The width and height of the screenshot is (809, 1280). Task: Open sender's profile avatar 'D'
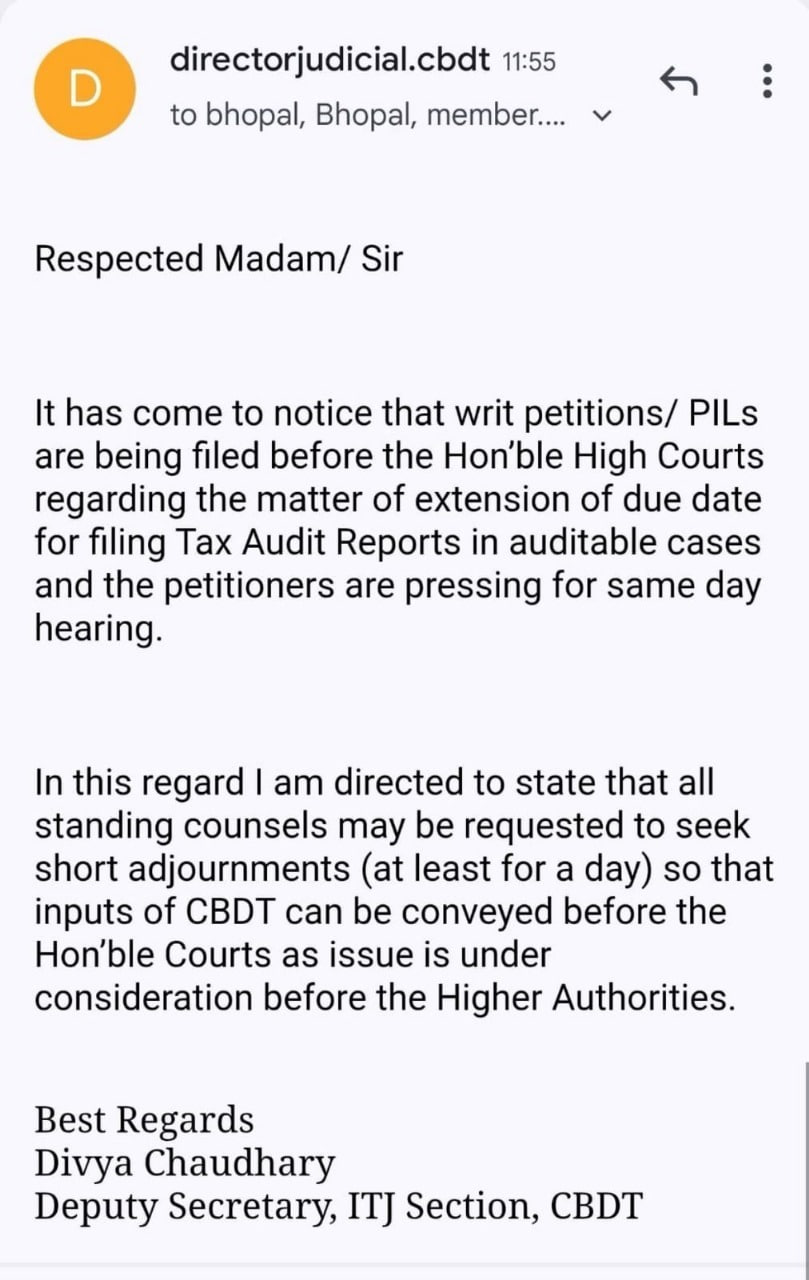(x=85, y=89)
